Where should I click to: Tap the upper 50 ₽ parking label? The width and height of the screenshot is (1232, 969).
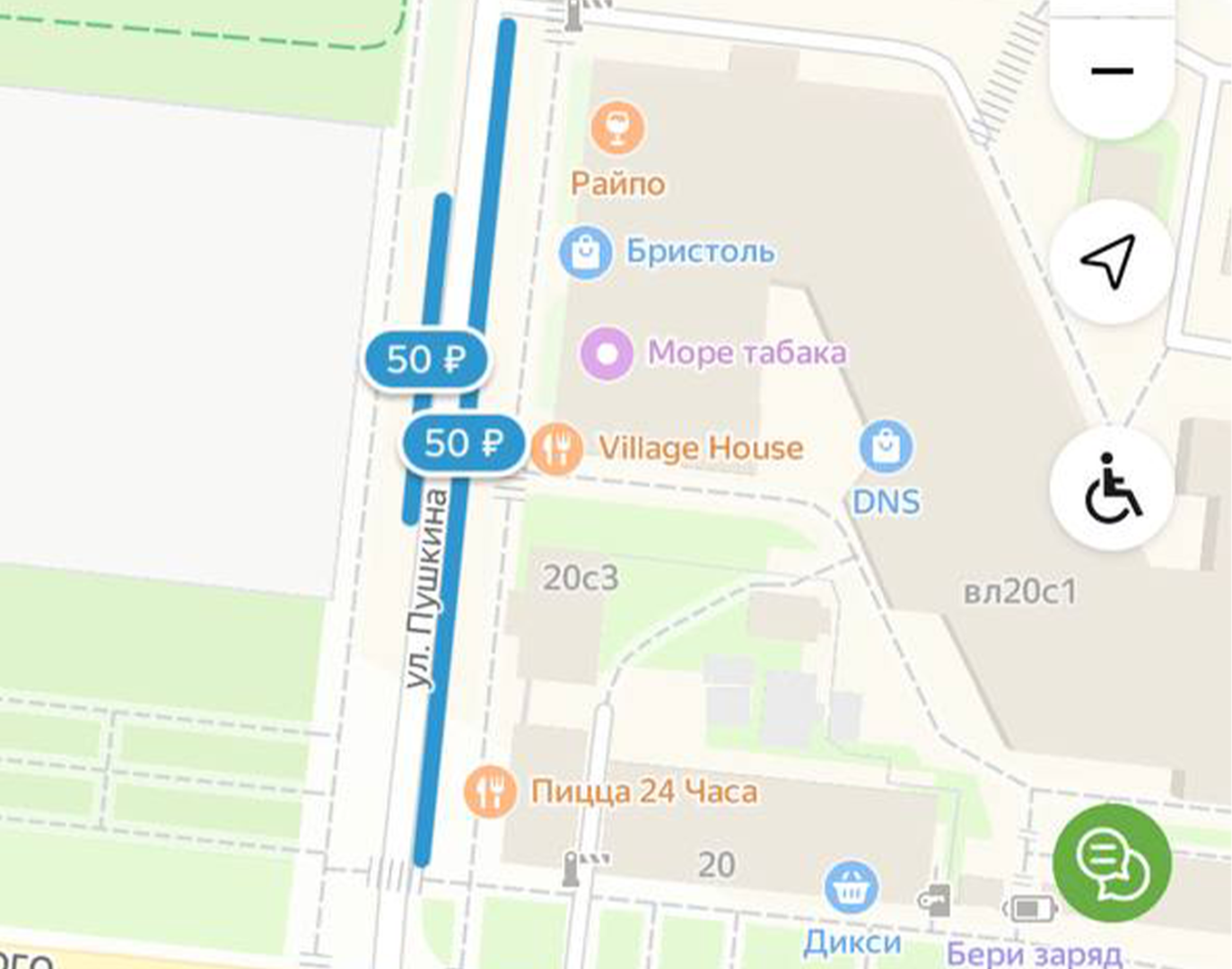[x=426, y=360]
